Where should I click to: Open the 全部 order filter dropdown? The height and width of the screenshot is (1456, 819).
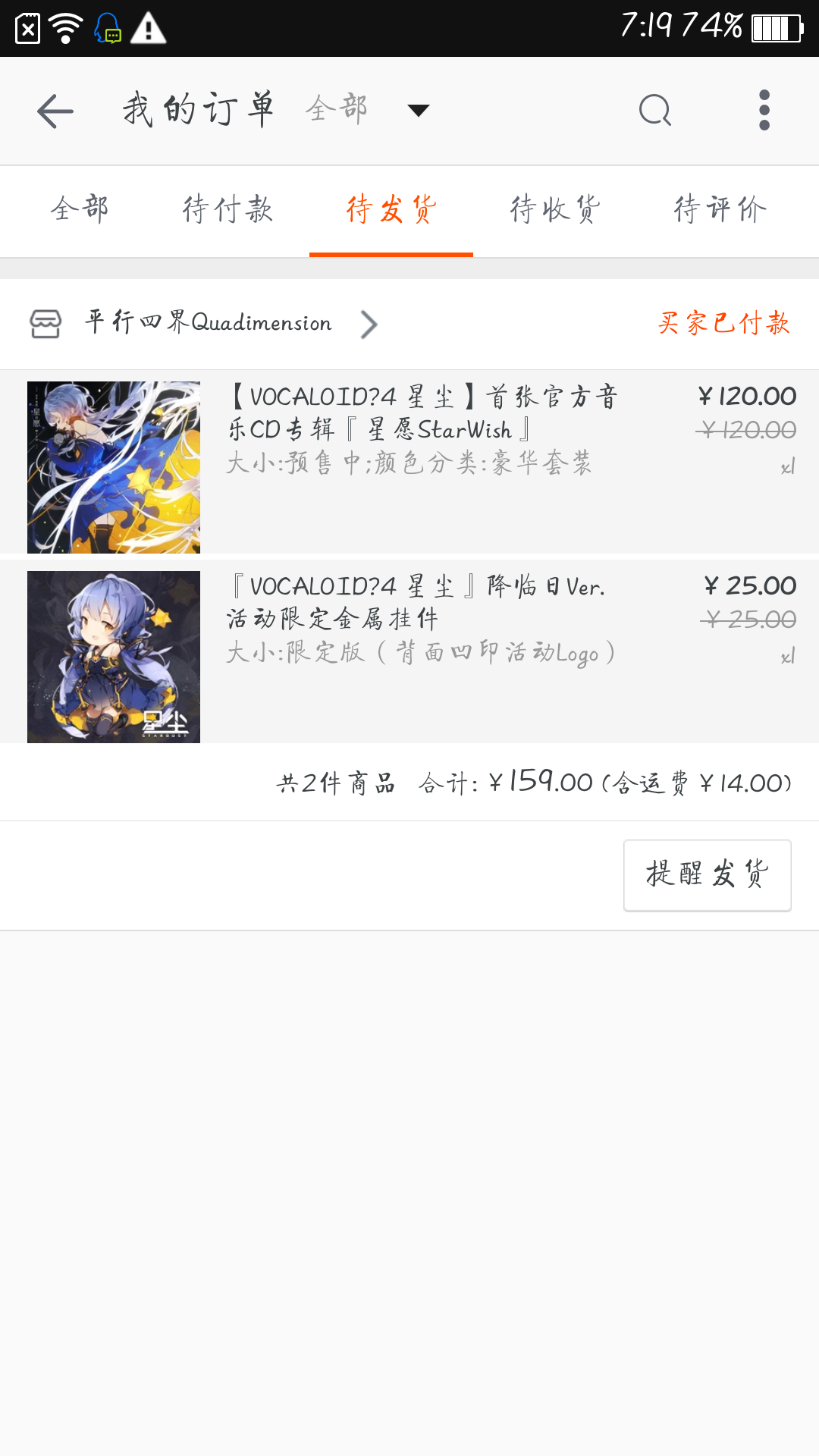pos(367,110)
